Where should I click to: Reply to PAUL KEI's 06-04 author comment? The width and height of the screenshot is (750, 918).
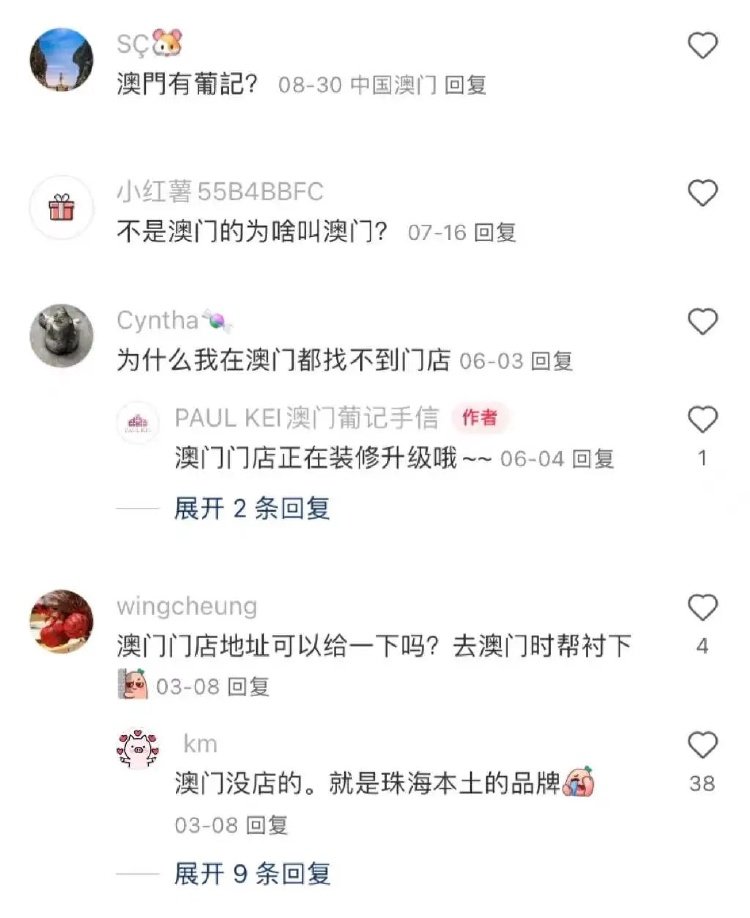point(592,459)
